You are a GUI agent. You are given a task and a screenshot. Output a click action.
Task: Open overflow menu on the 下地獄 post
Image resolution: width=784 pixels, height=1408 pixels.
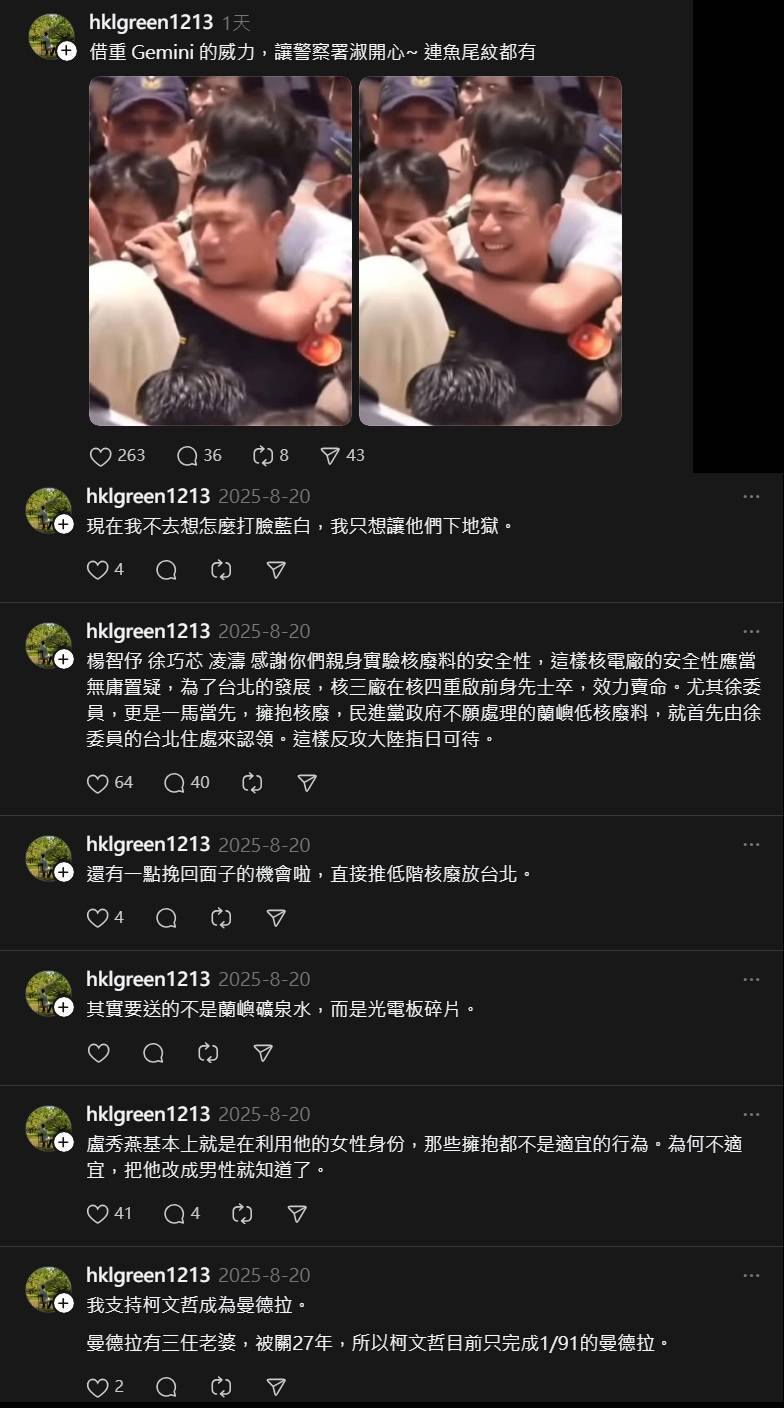tap(751, 497)
